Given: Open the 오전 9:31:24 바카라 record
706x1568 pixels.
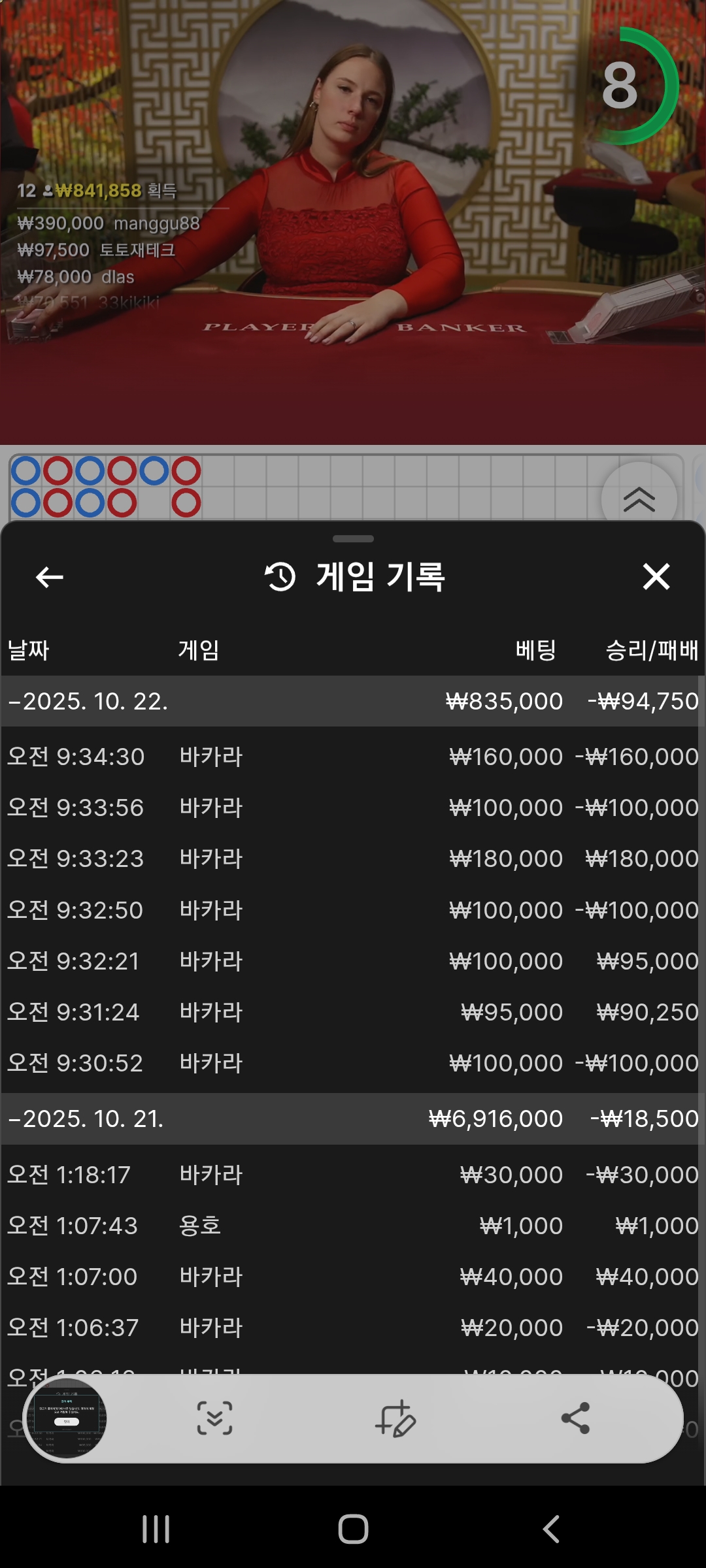Looking at the screenshot, I should (353, 1012).
